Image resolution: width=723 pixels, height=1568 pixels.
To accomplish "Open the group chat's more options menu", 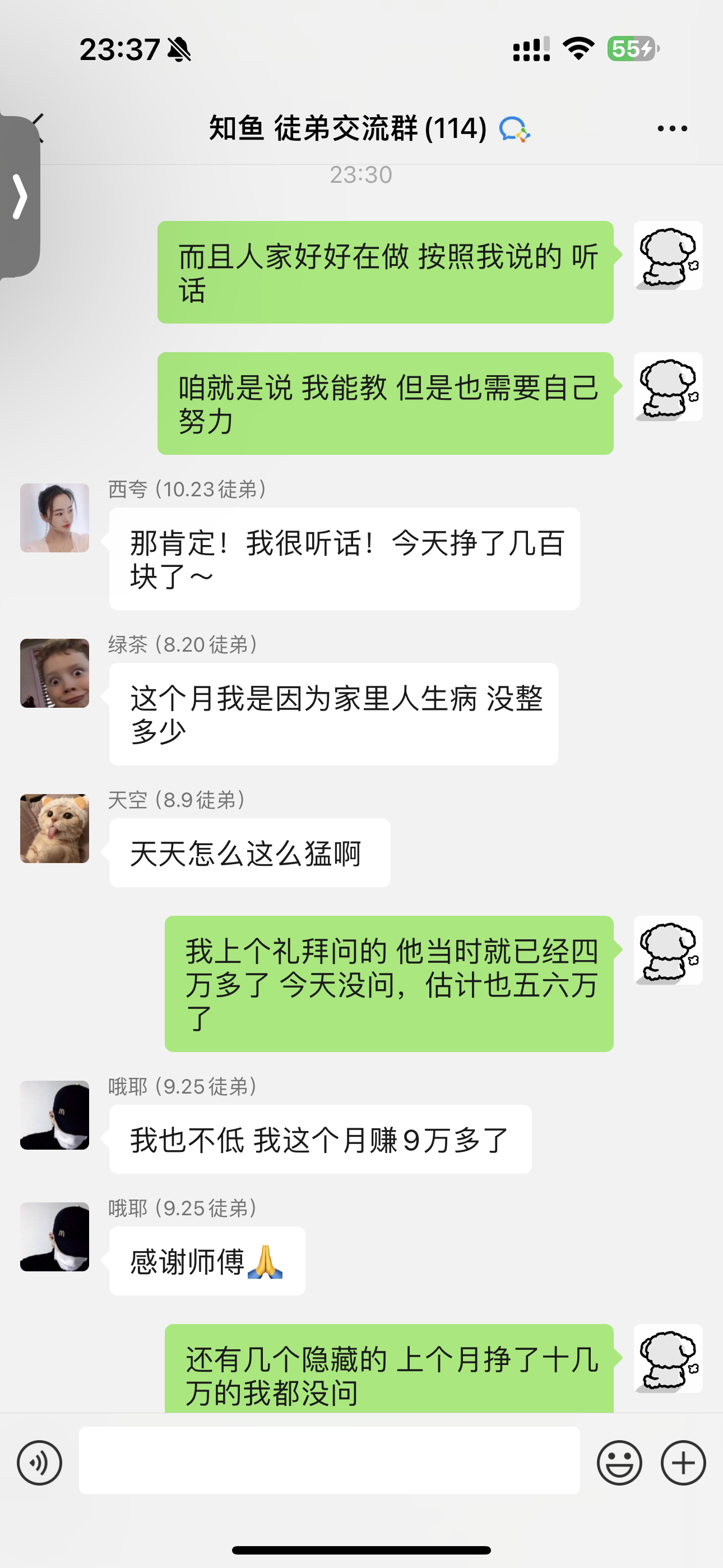I will (672, 128).
